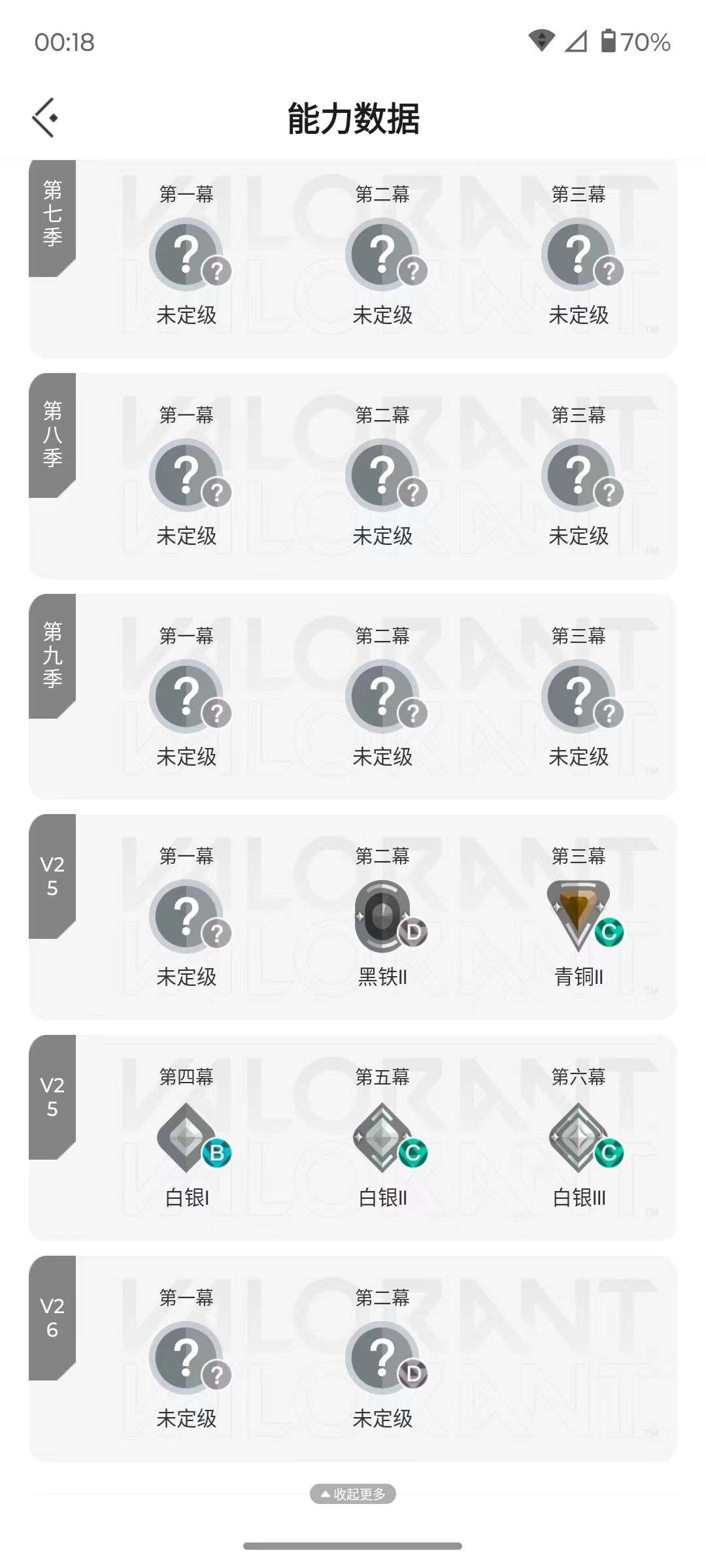This screenshot has height=1568, width=706.
Task: Tap the 能力数据 page title
Action: pyautogui.click(x=353, y=120)
